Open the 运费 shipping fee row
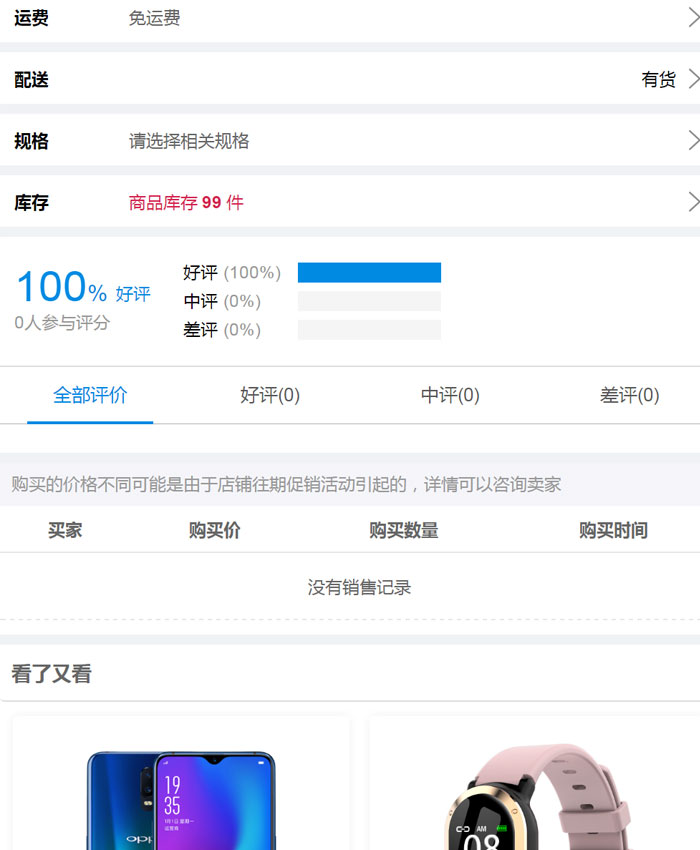 [x=350, y=19]
